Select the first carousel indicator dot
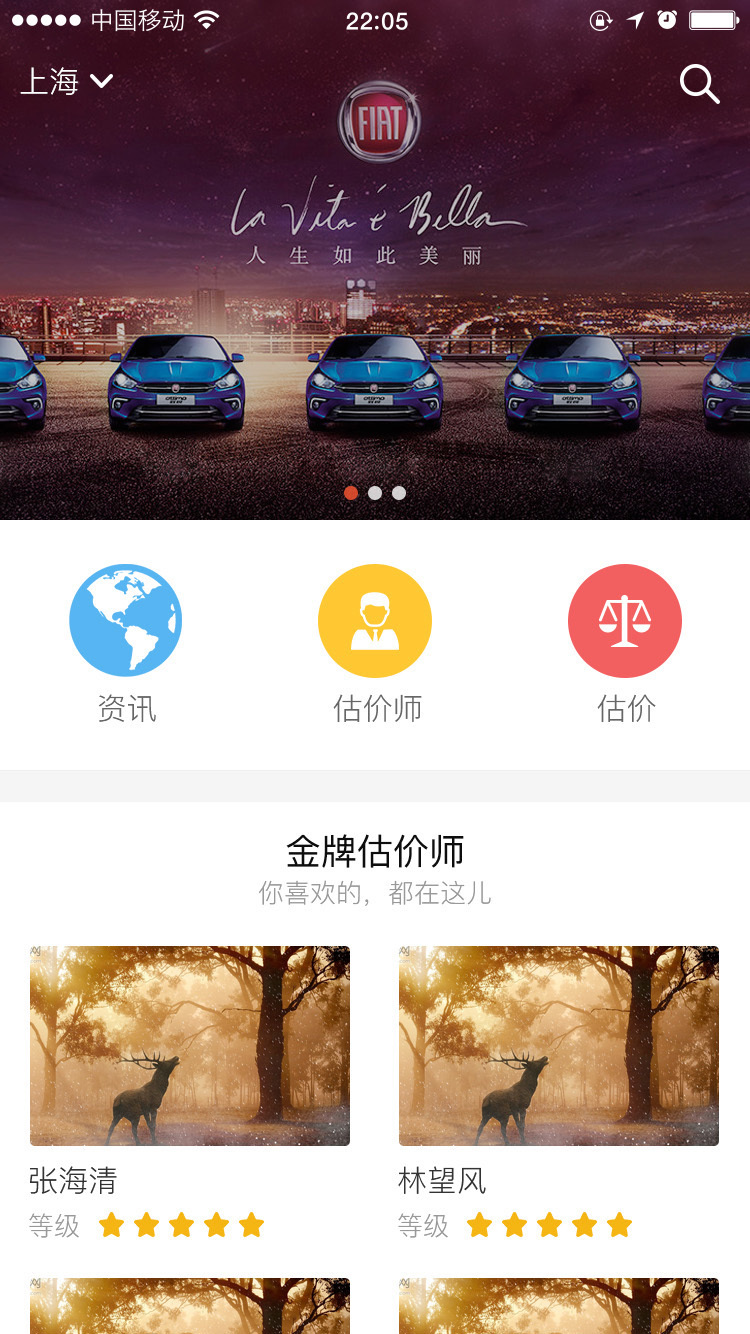750x1334 pixels. point(351,493)
